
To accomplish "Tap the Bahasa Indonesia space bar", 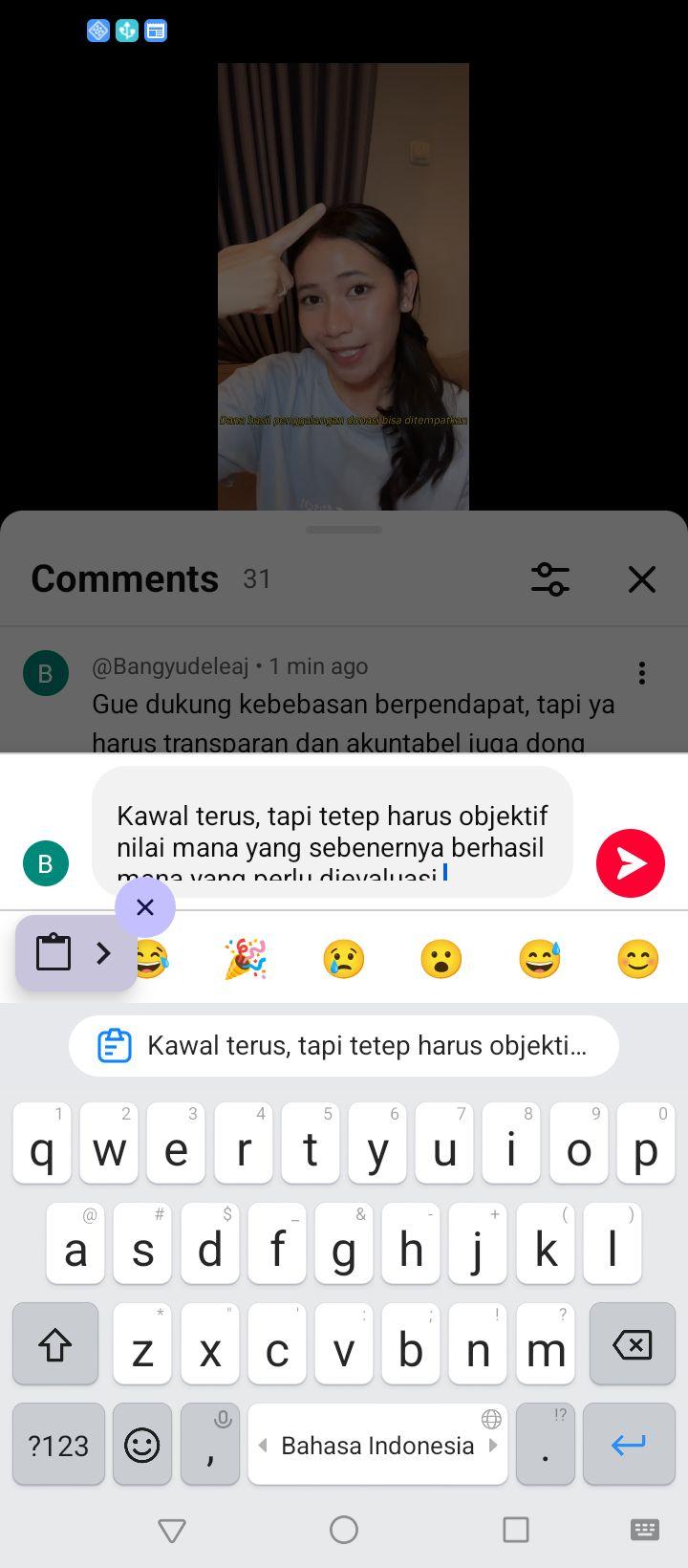I will 377,1445.
